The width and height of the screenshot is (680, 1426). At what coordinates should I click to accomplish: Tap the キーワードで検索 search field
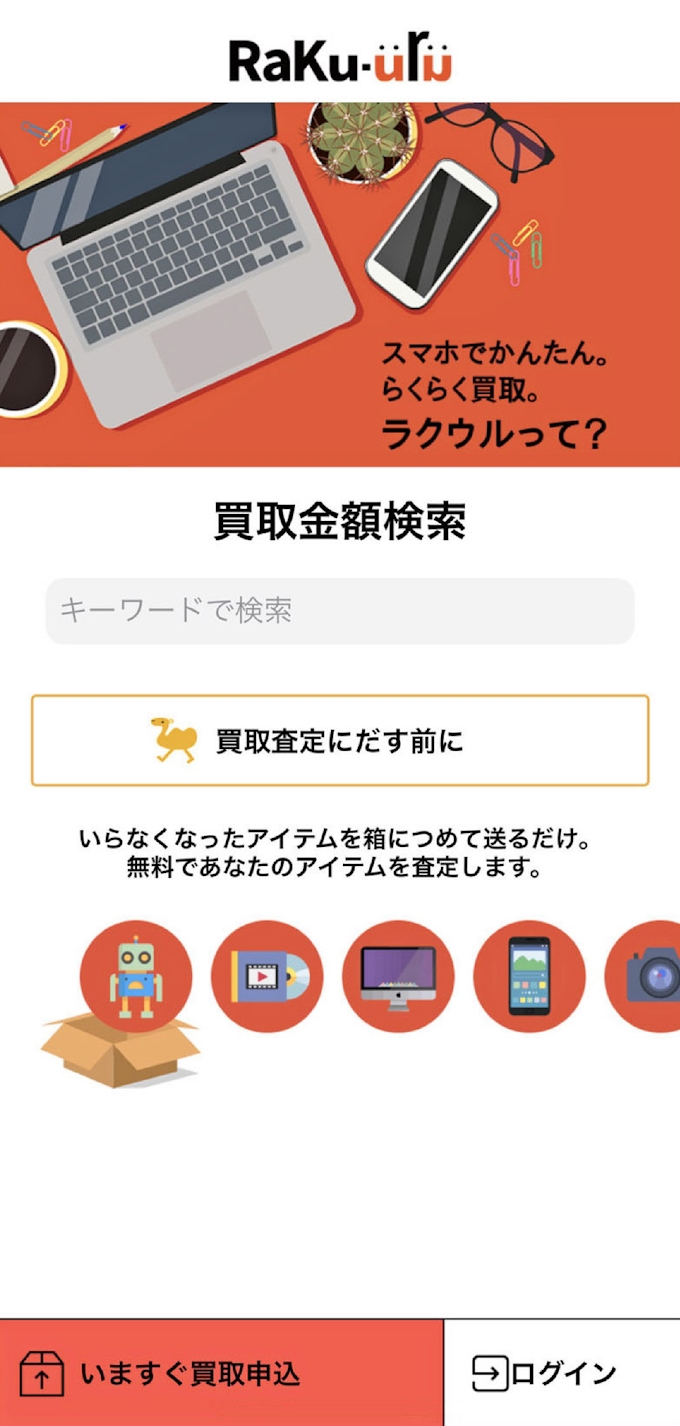tap(340, 611)
